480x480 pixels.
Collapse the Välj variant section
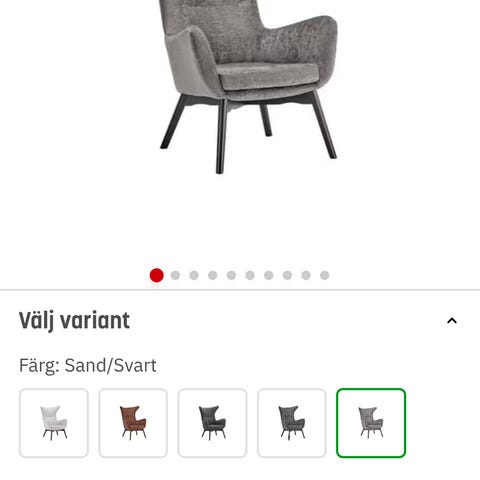pyautogui.click(x=452, y=321)
